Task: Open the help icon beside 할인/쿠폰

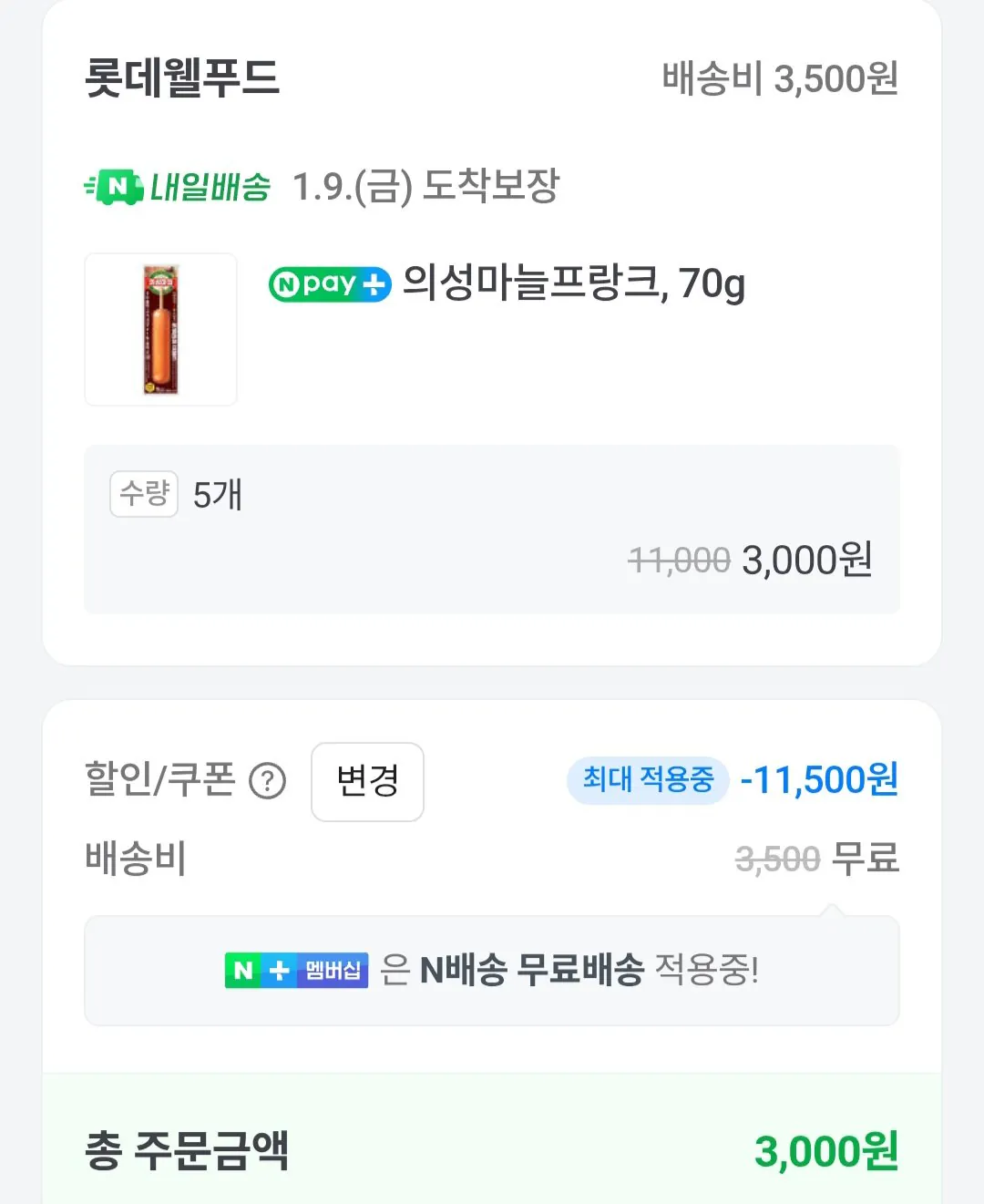Action: pyautogui.click(x=269, y=781)
